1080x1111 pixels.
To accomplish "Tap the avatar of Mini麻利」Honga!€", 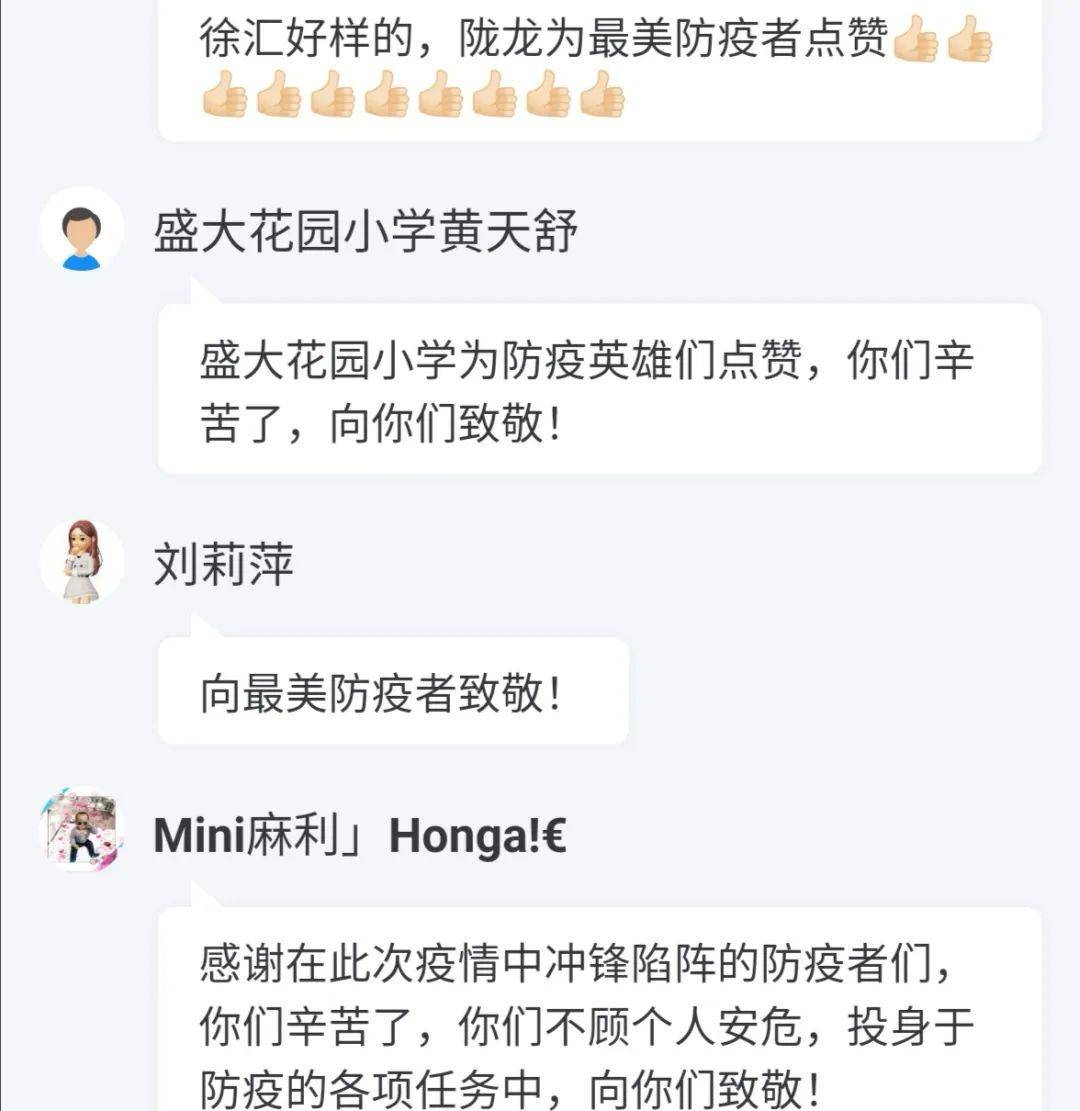I will (82, 830).
